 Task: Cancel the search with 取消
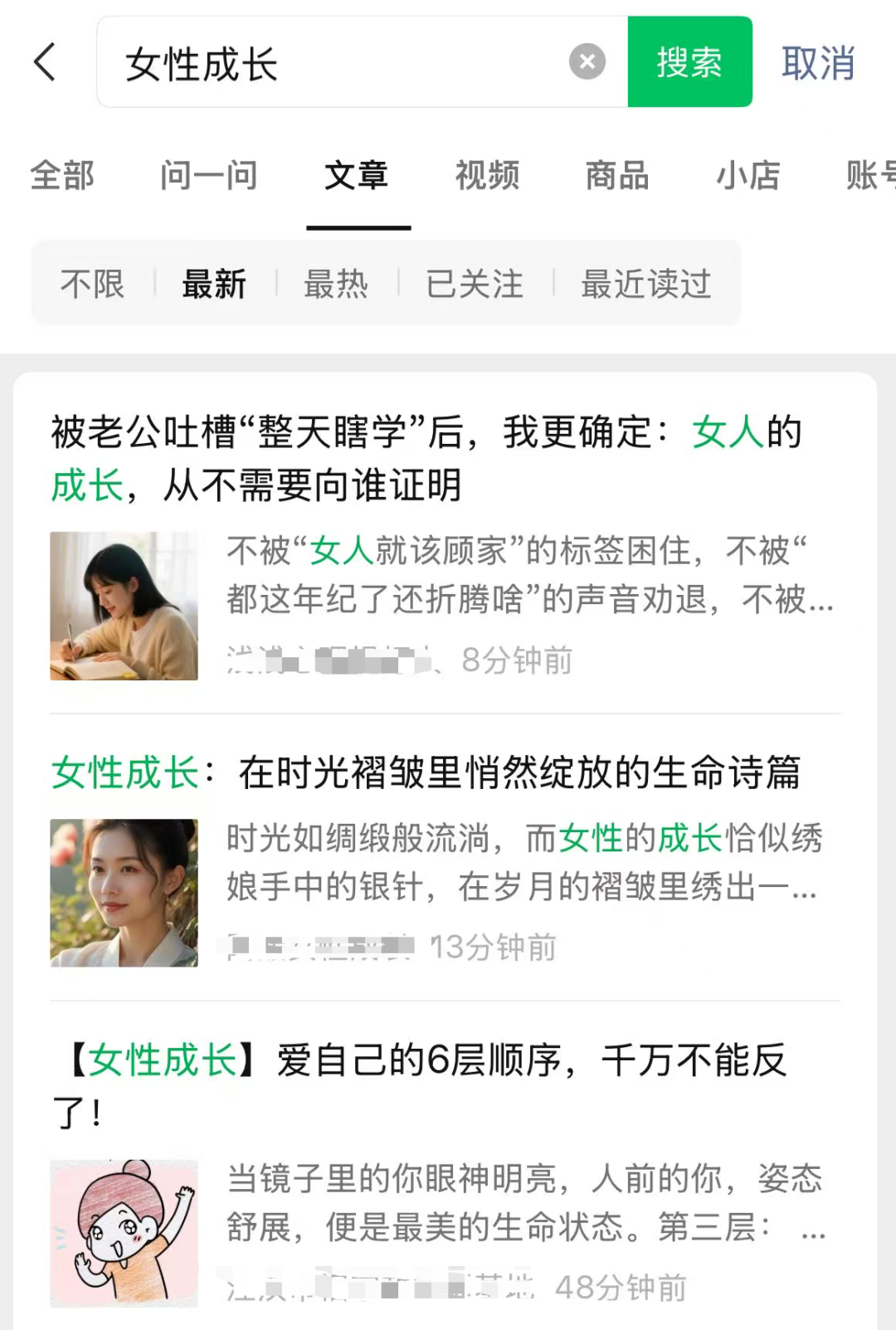coord(817,63)
